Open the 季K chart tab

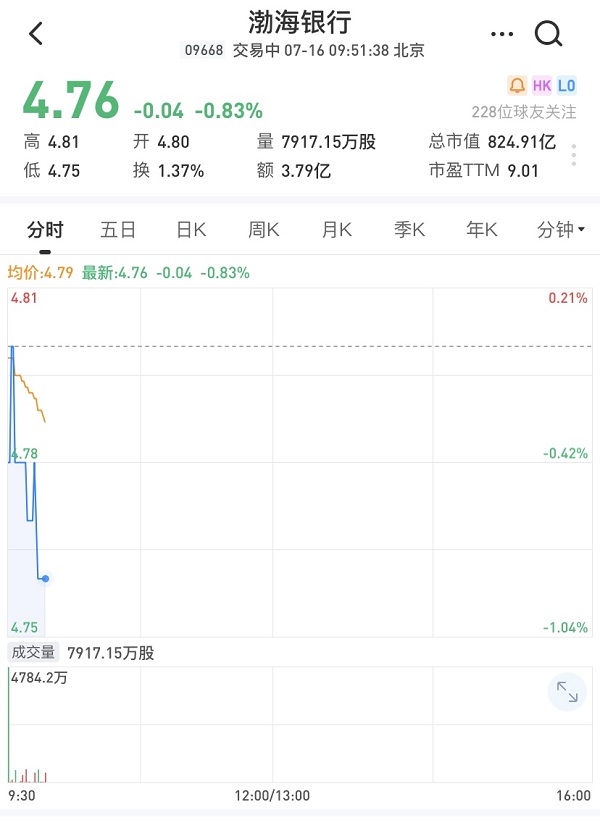click(410, 230)
